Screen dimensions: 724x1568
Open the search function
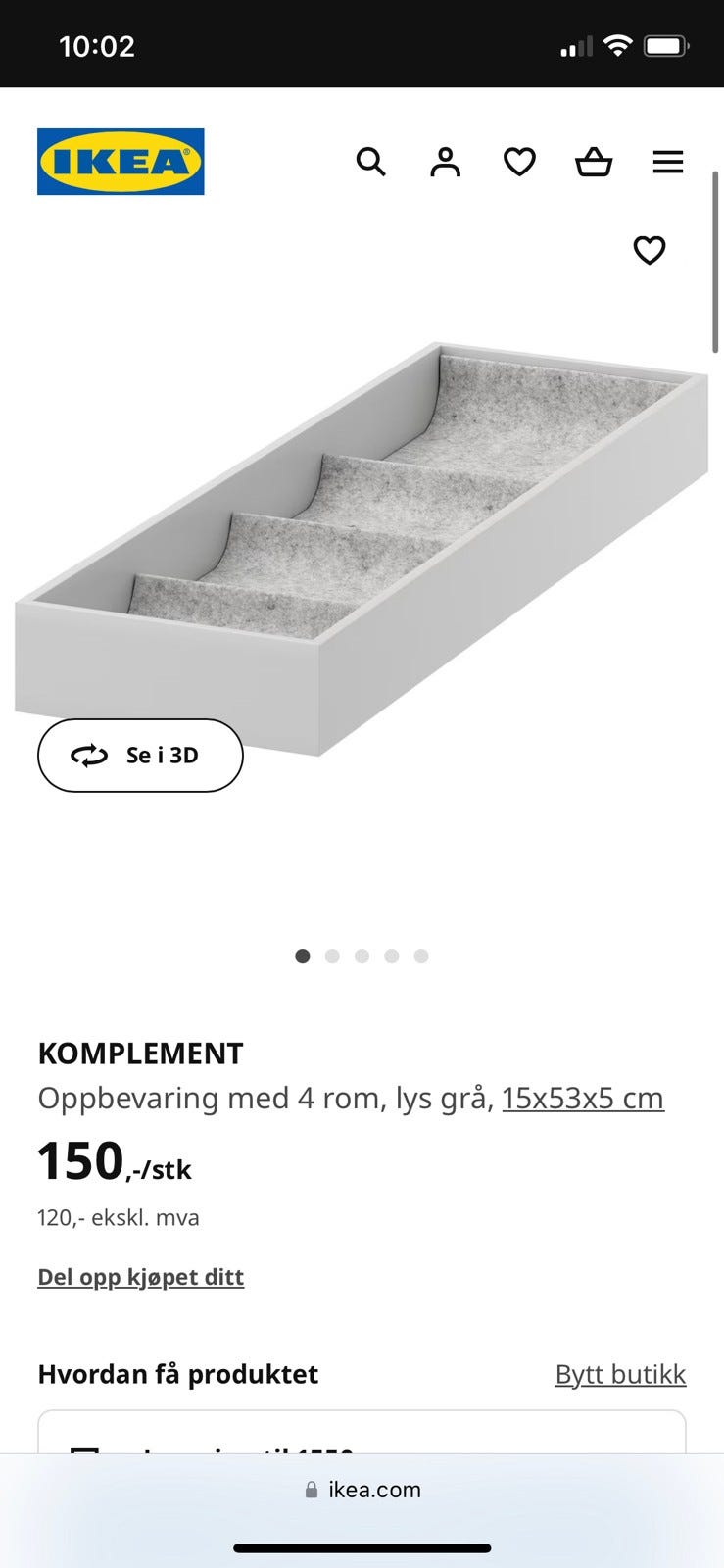(x=371, y=162)
